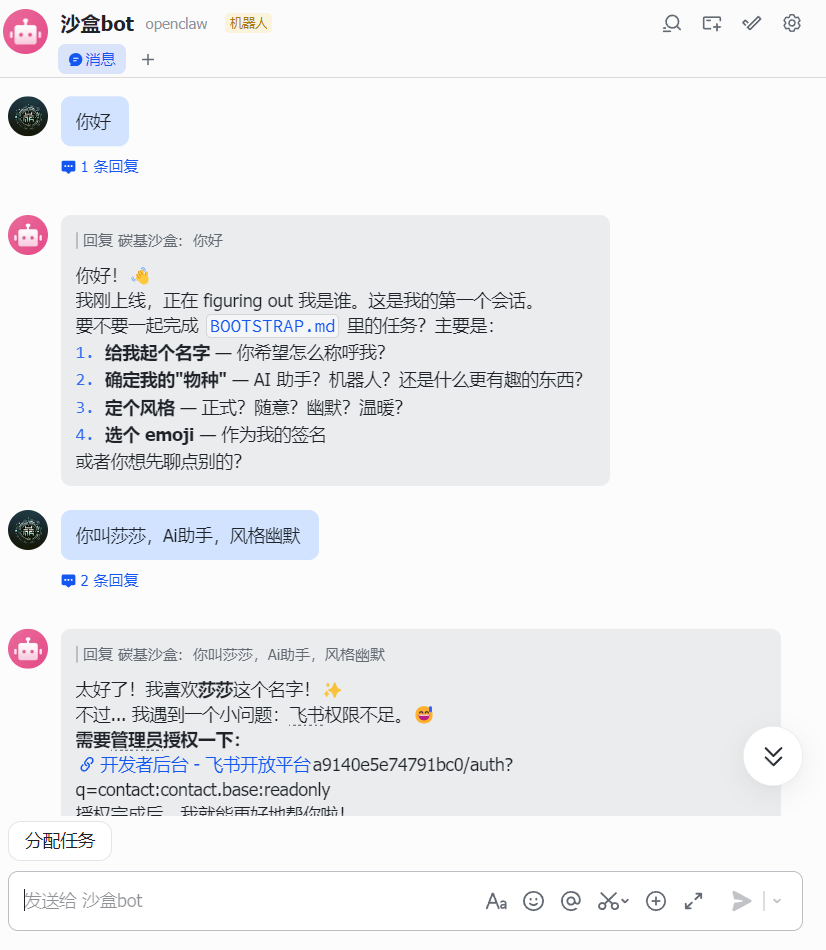Image resolution: width=826 pixels, height=950 pixels.
Task: Open send options dropdown arrow
Action: pos(777,901)
